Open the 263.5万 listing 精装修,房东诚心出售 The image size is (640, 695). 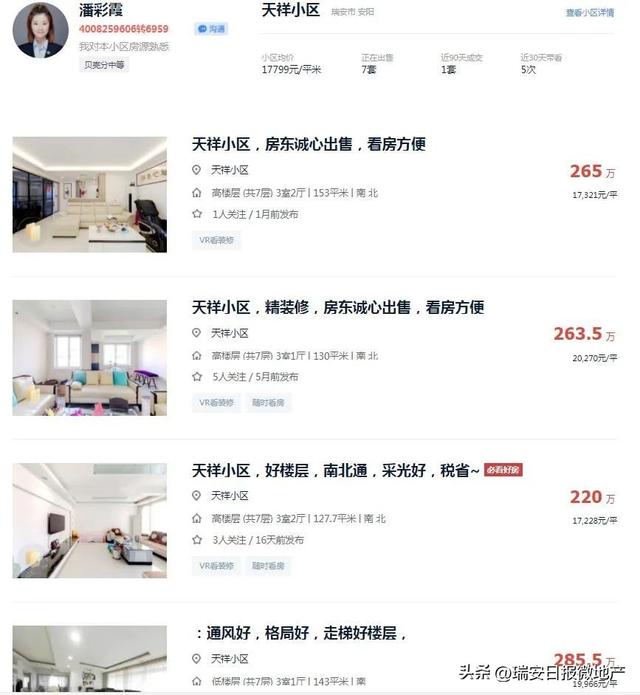click(337, 307)
